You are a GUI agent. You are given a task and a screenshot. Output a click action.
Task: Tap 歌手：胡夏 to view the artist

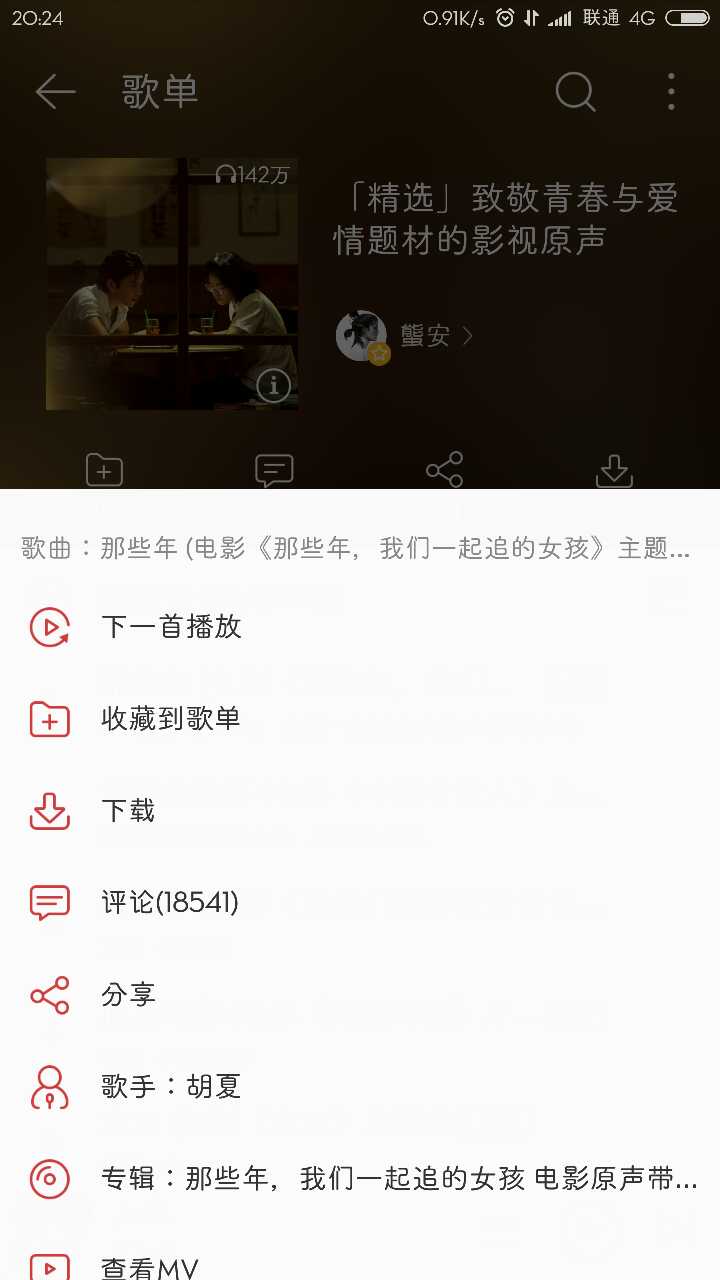tap(170, 1086)
